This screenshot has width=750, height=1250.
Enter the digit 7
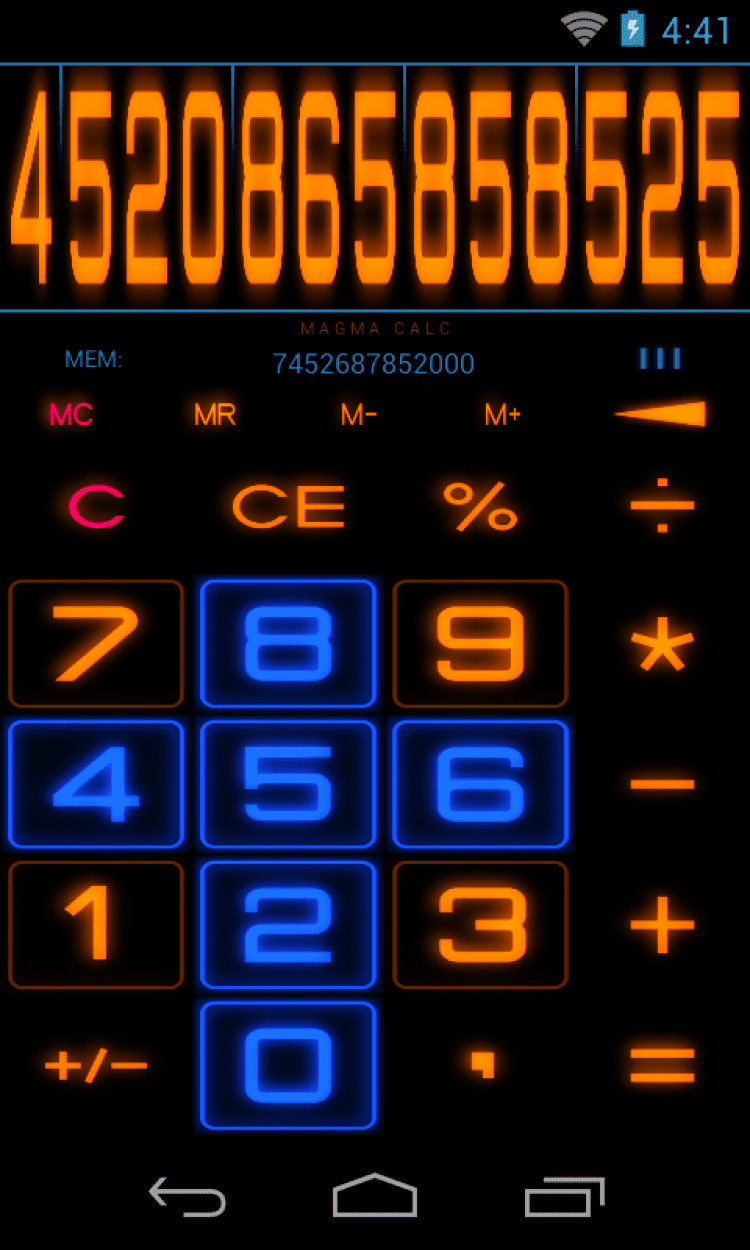point(96,644)
